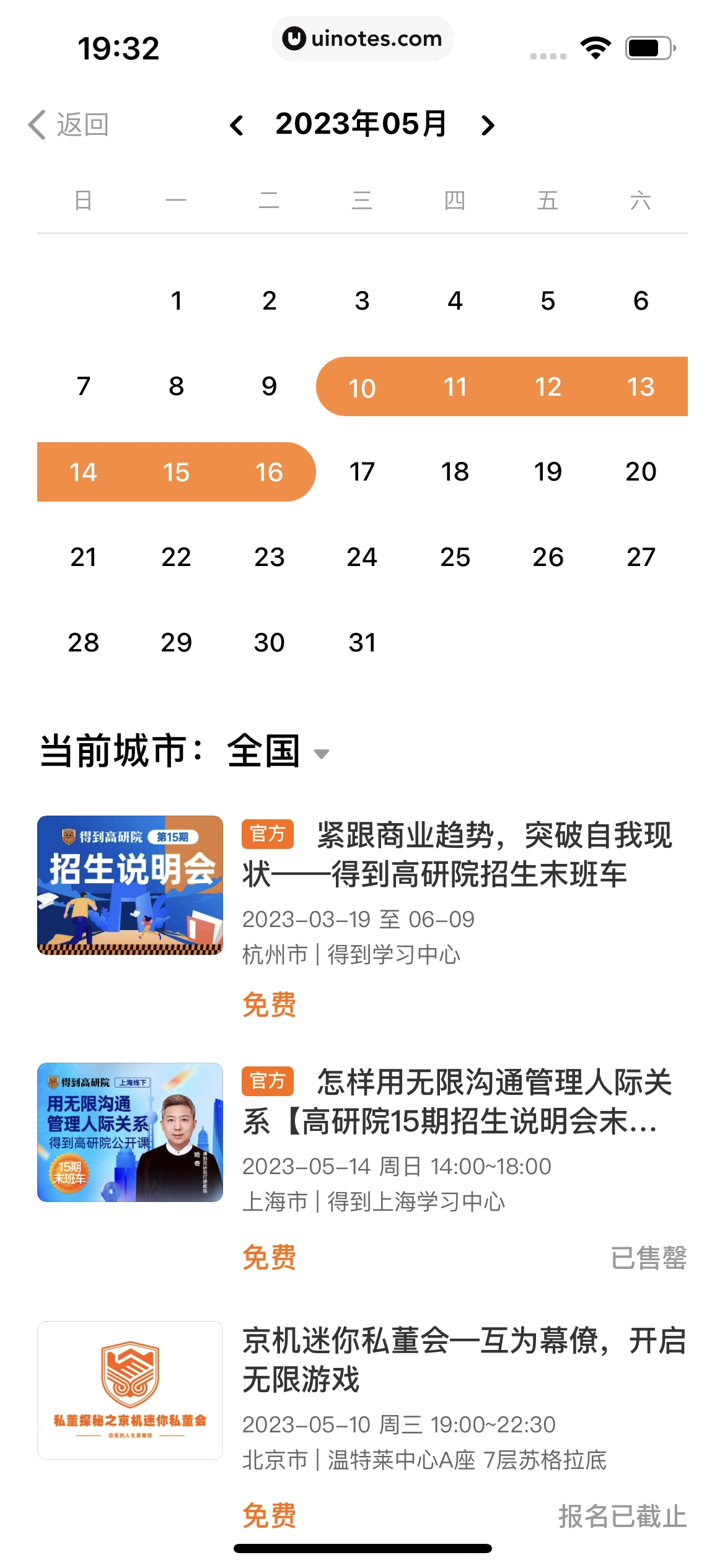Viewport: 725px width, 1568px height.
Task: Select May 10 on the calendar
Action: (x=362, y=388)
